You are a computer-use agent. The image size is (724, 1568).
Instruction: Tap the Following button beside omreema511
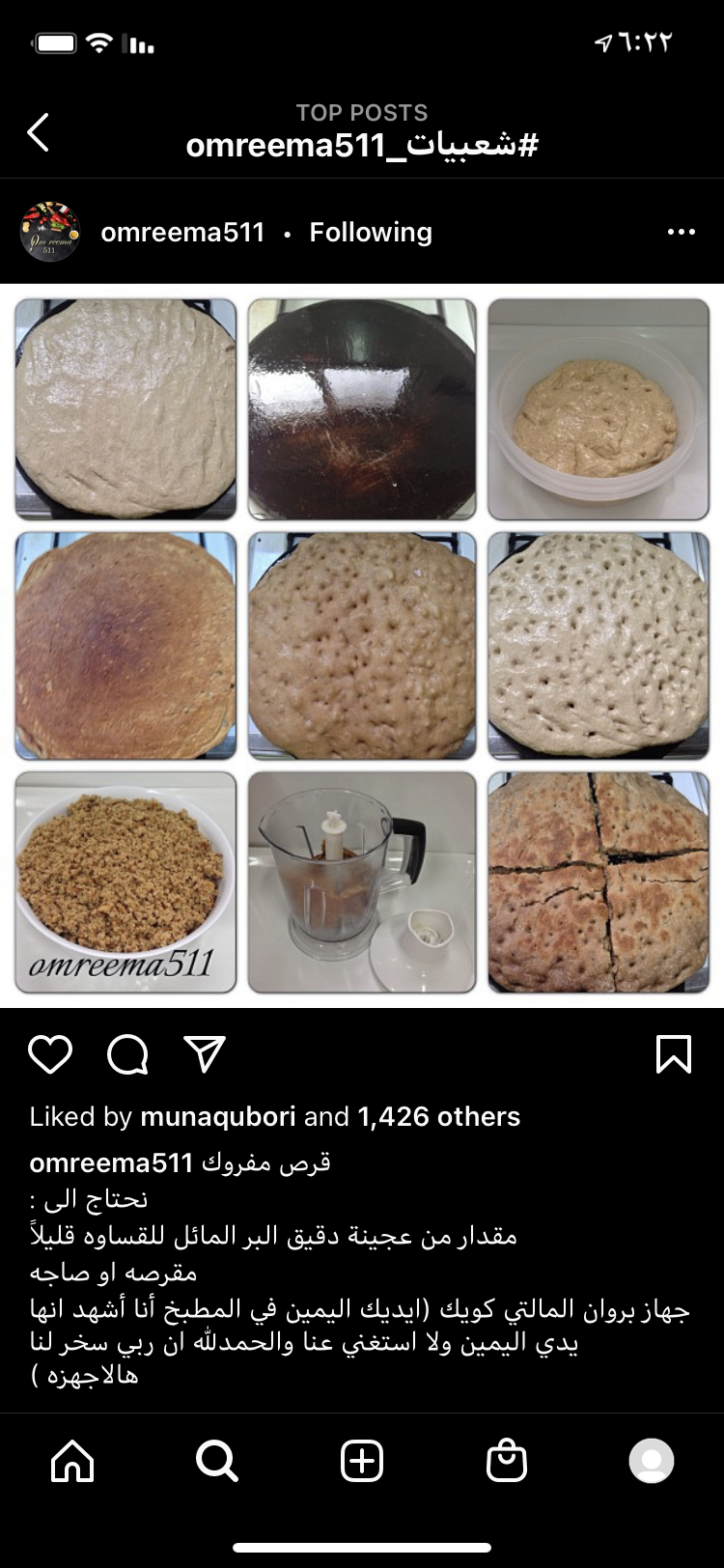click(371, 233)
